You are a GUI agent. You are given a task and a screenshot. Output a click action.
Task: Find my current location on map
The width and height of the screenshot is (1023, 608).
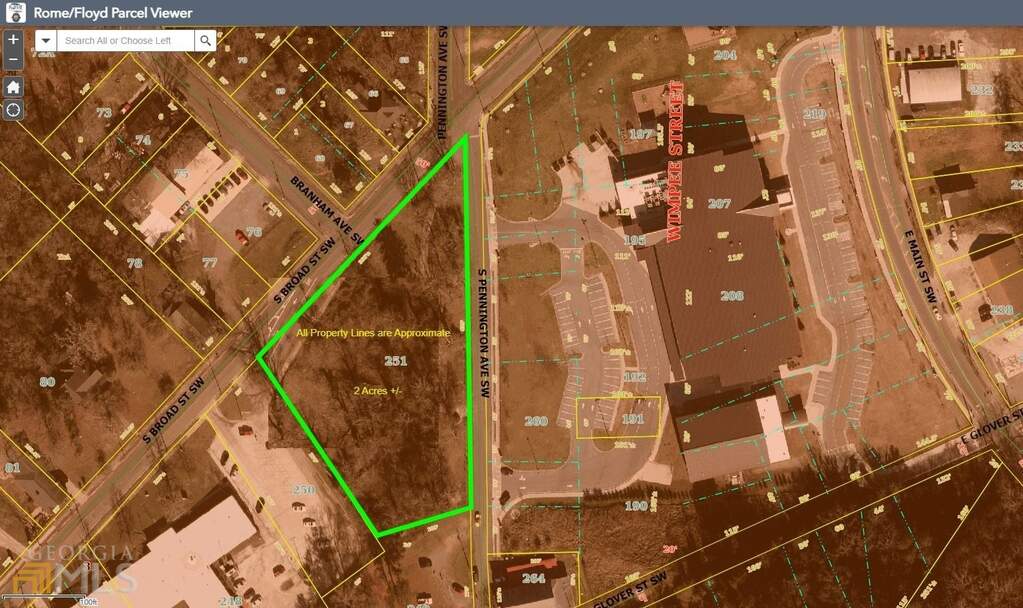tap(13, 109)
